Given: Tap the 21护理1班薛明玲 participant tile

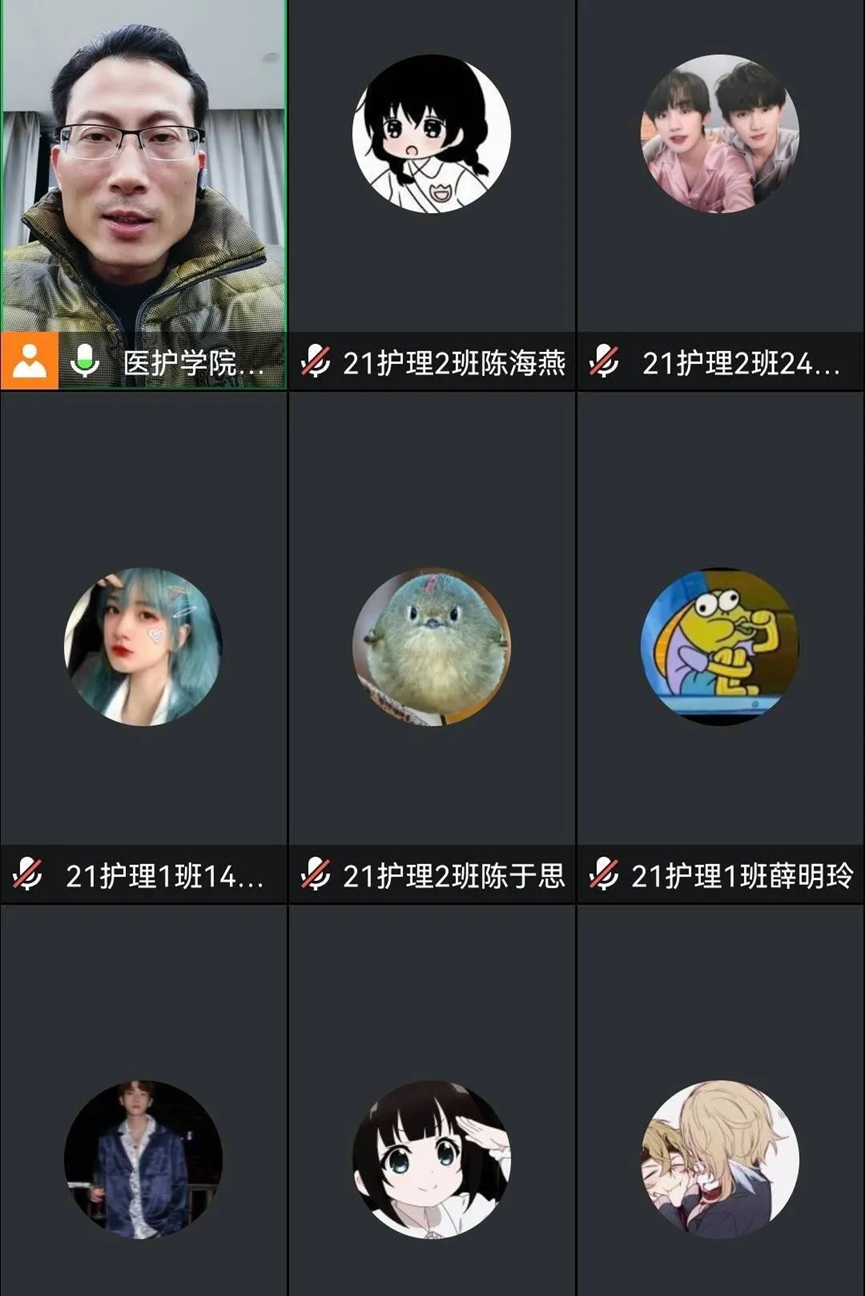Looking at the screenshot, I should [720, 640].
